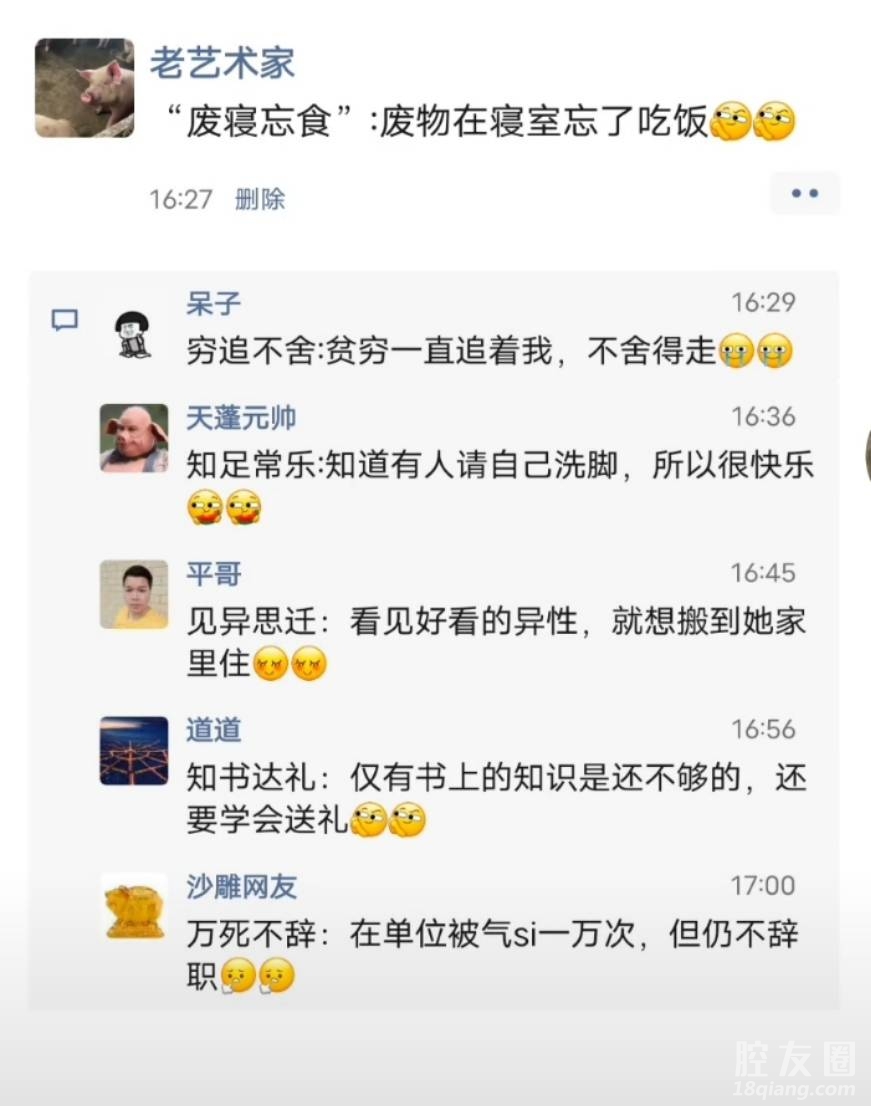Open 沙雕网友's profile

(241, 886)
